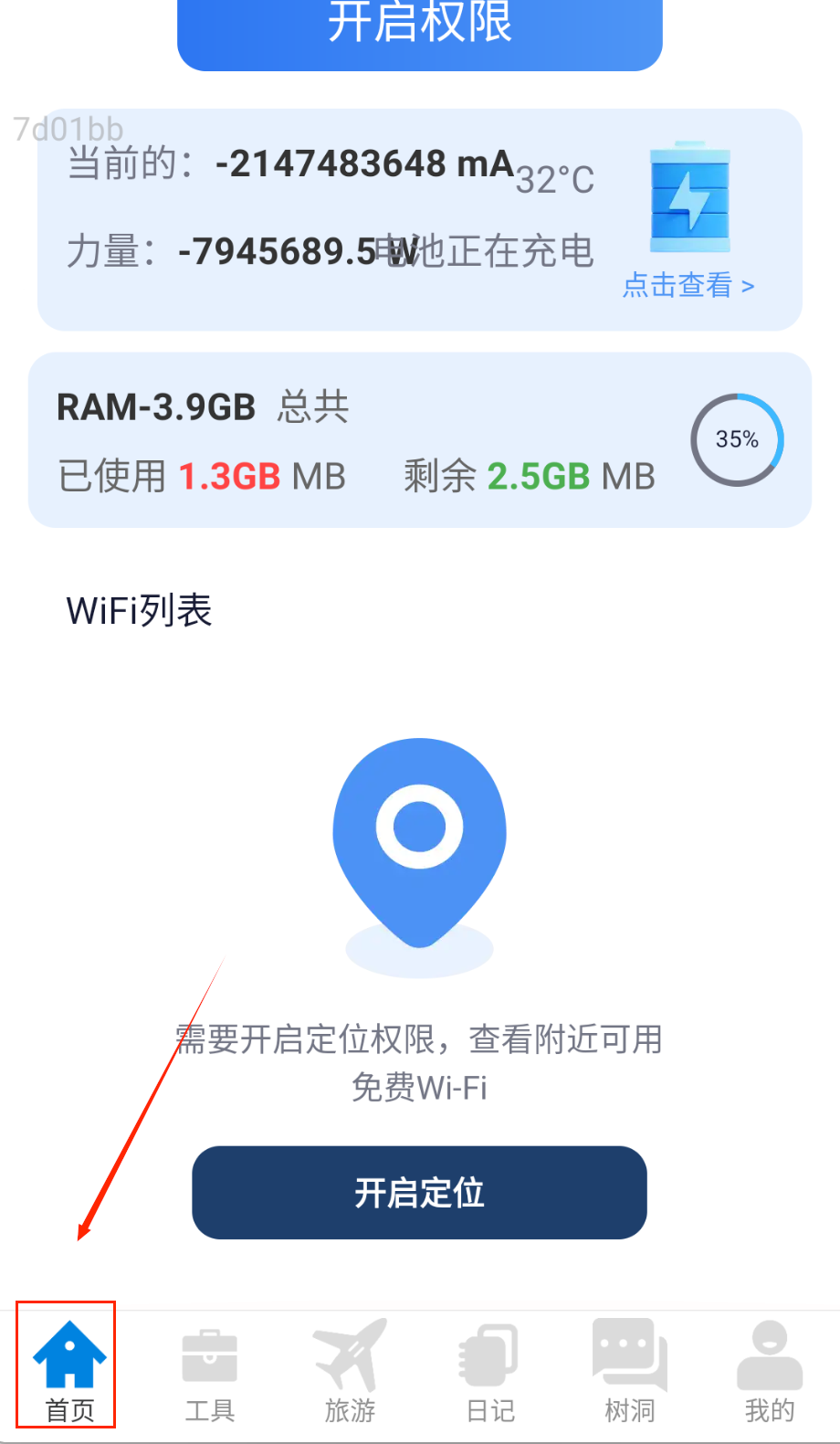The image size is (840, 1444).
Task: Open the 我的 profile tab
Action: point(770,1370)
